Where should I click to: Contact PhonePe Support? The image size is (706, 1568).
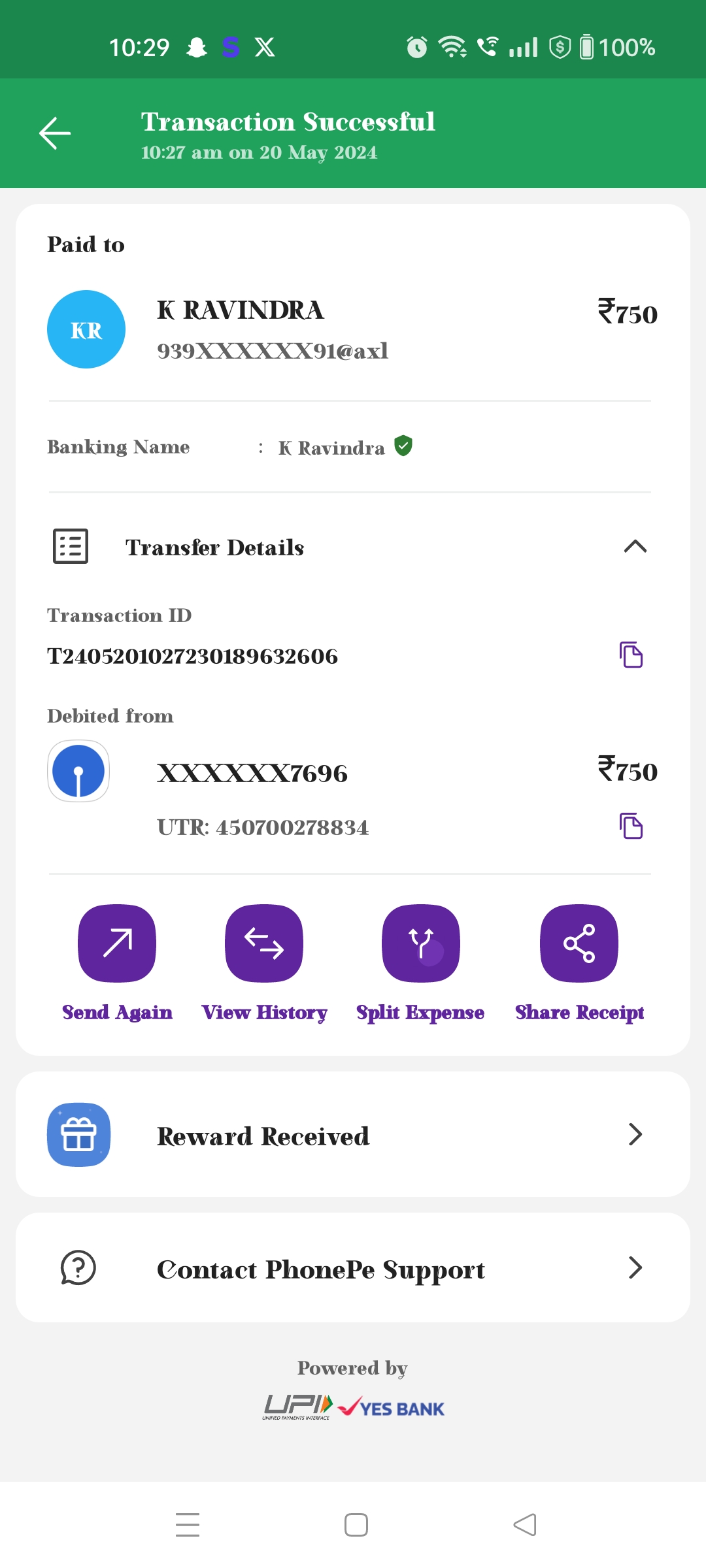pyautogui.click(x=353, y=1268)
